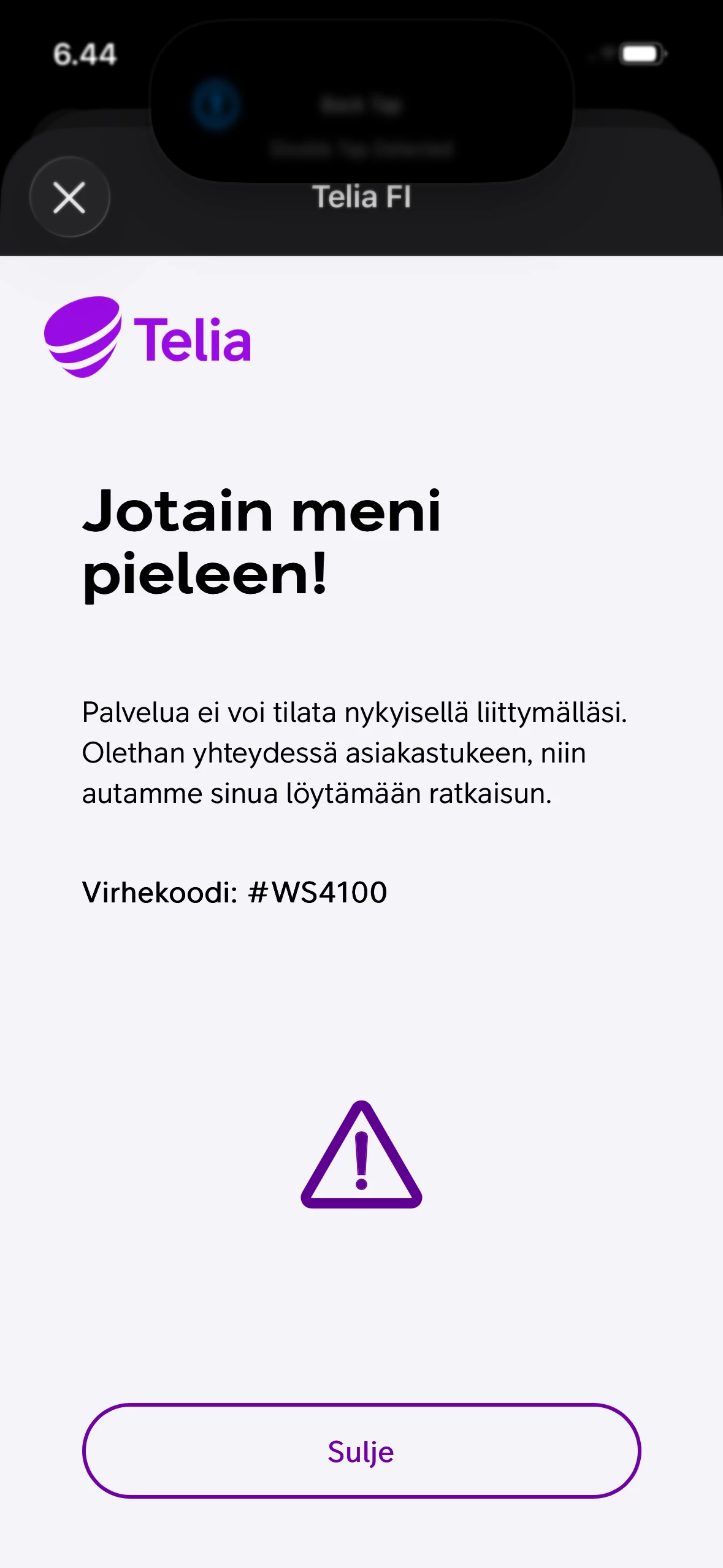Tap the Sulje button
Image resolution: width=723 pixels, height=1568 pixels.
tap(361, 1451)
